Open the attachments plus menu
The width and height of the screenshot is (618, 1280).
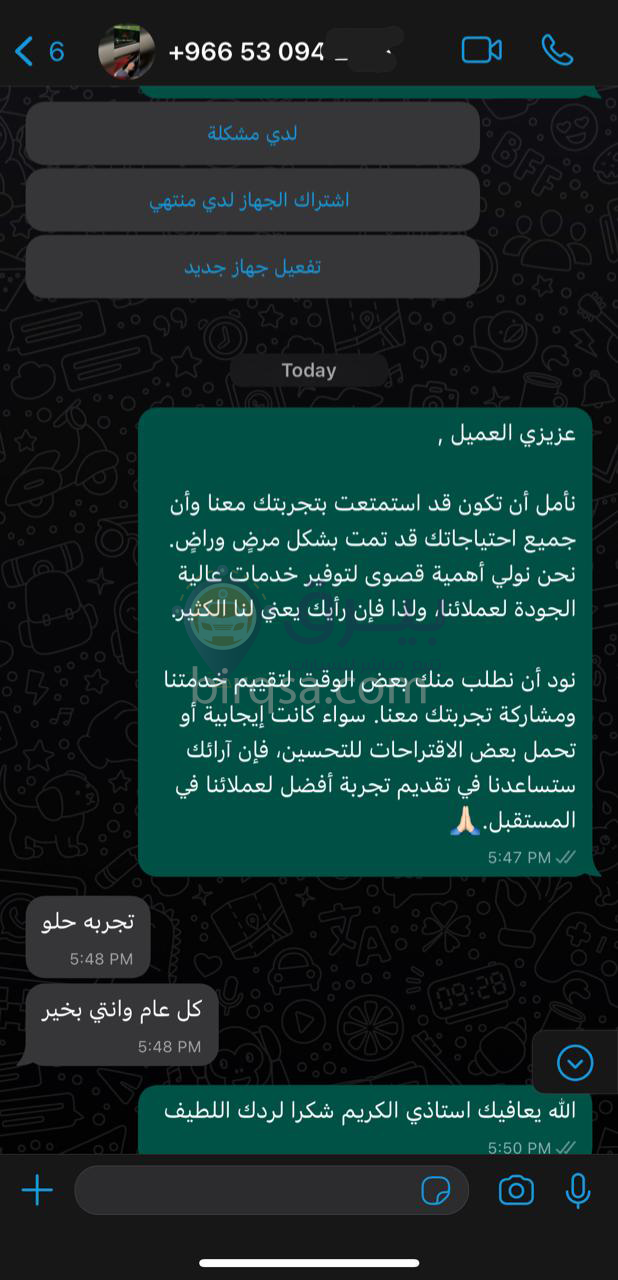coord(37,1190)
